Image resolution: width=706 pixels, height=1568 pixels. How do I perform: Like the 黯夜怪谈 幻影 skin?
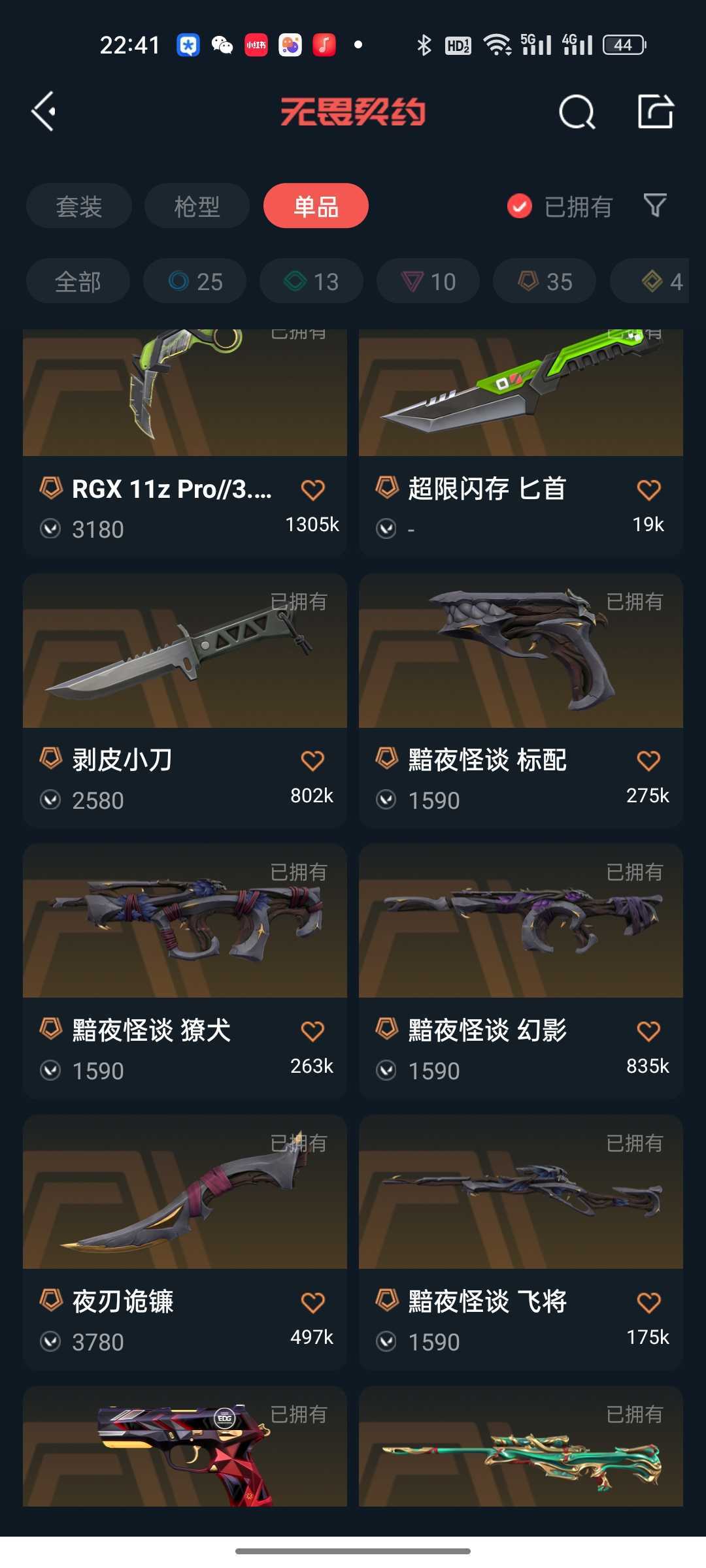[x=648, y=1031]
